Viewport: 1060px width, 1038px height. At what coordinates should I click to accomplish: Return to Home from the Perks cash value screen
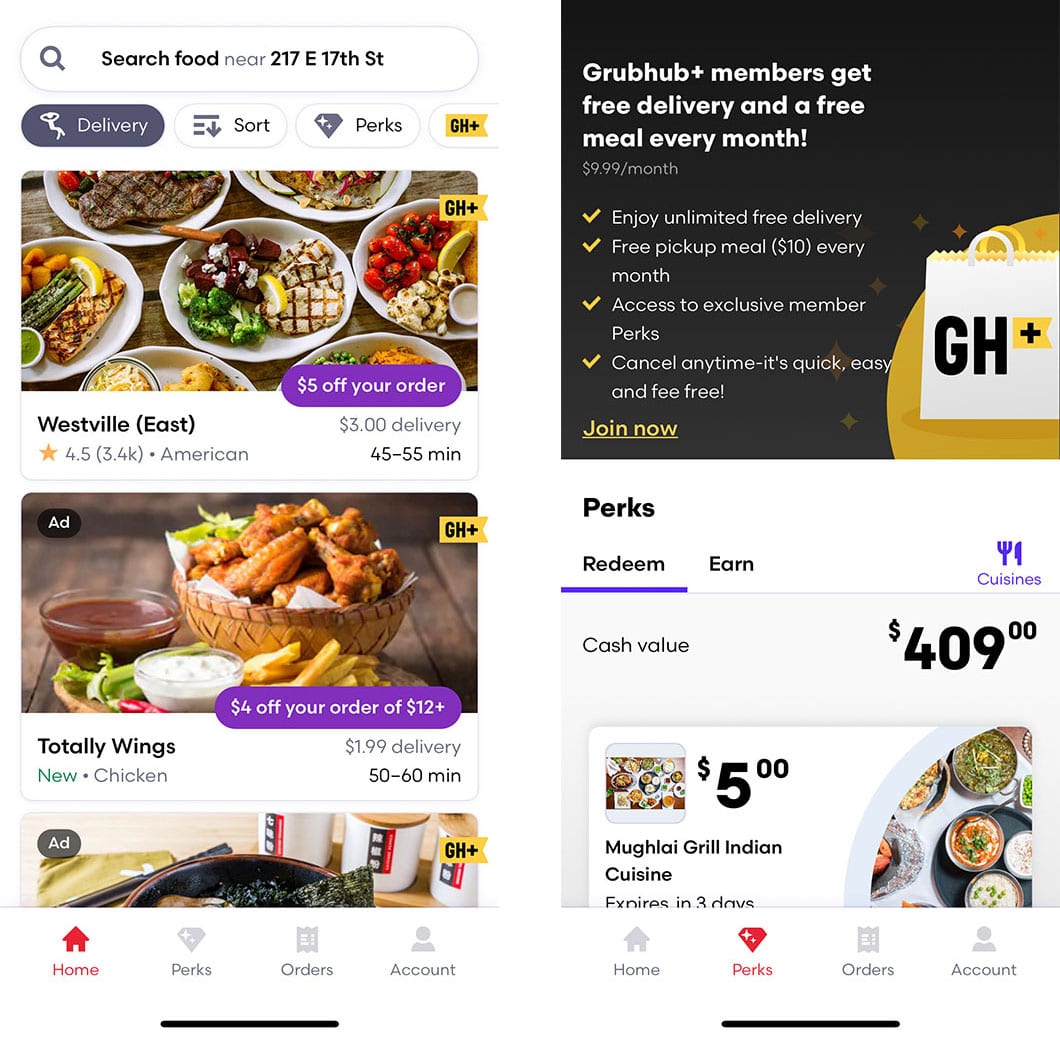pos(636,952)
